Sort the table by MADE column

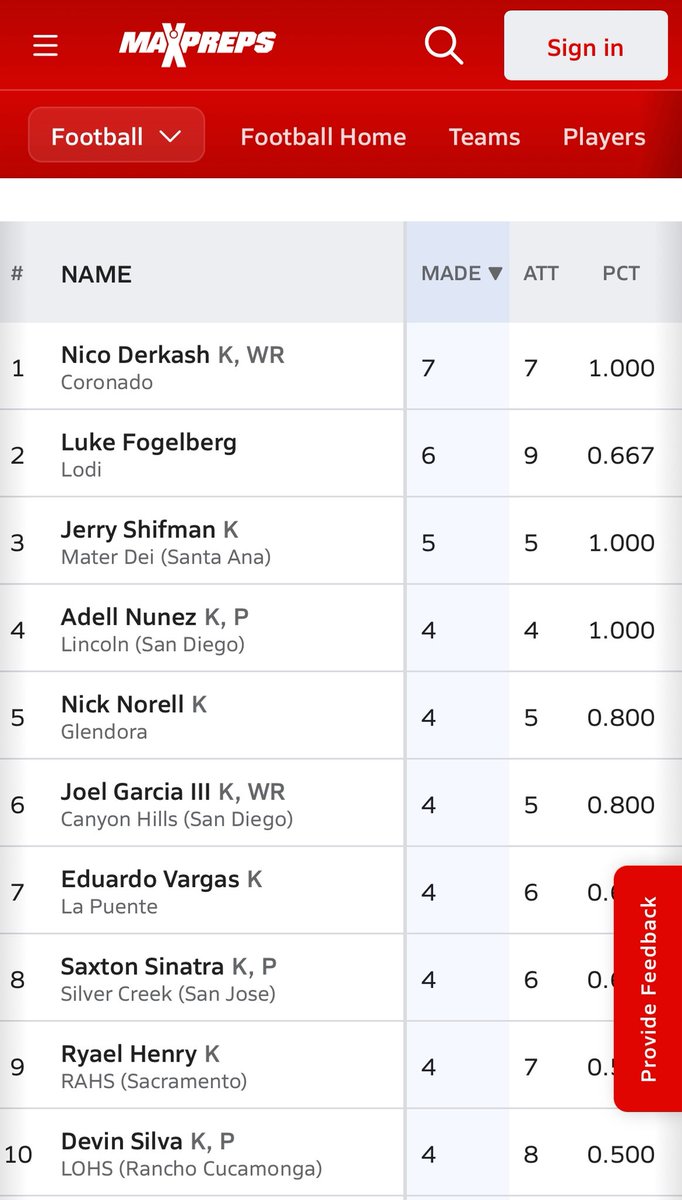coord(460,273)
